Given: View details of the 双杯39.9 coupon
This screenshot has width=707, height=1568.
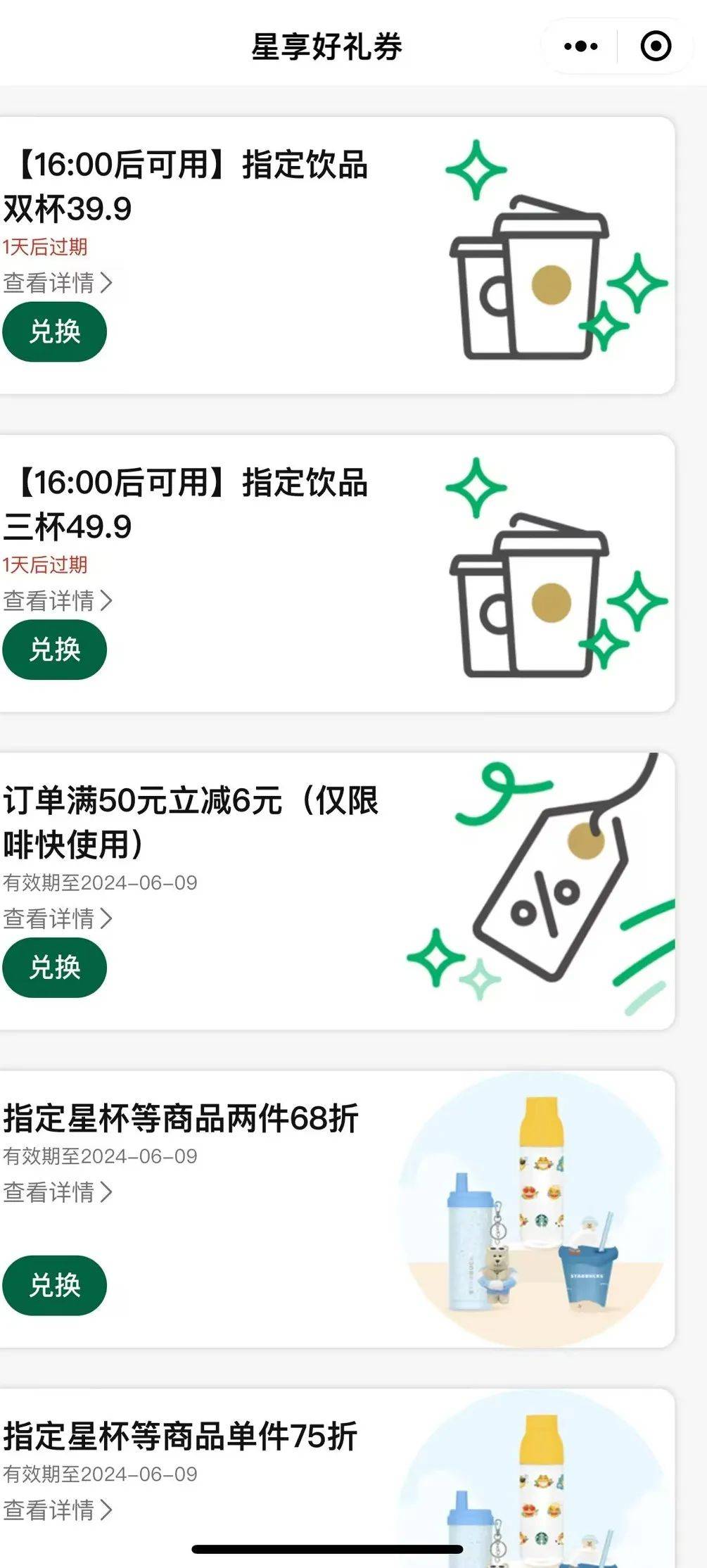Looking at the screenshot, I should 58,283.
